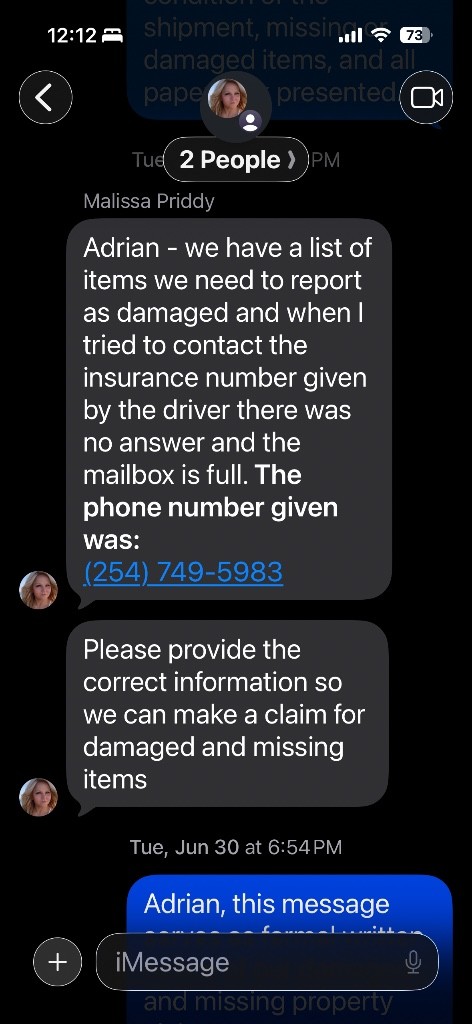Viewport: 472px width, 1024px height.
Task: Go back to the conversations list
Action: (45, 97)
